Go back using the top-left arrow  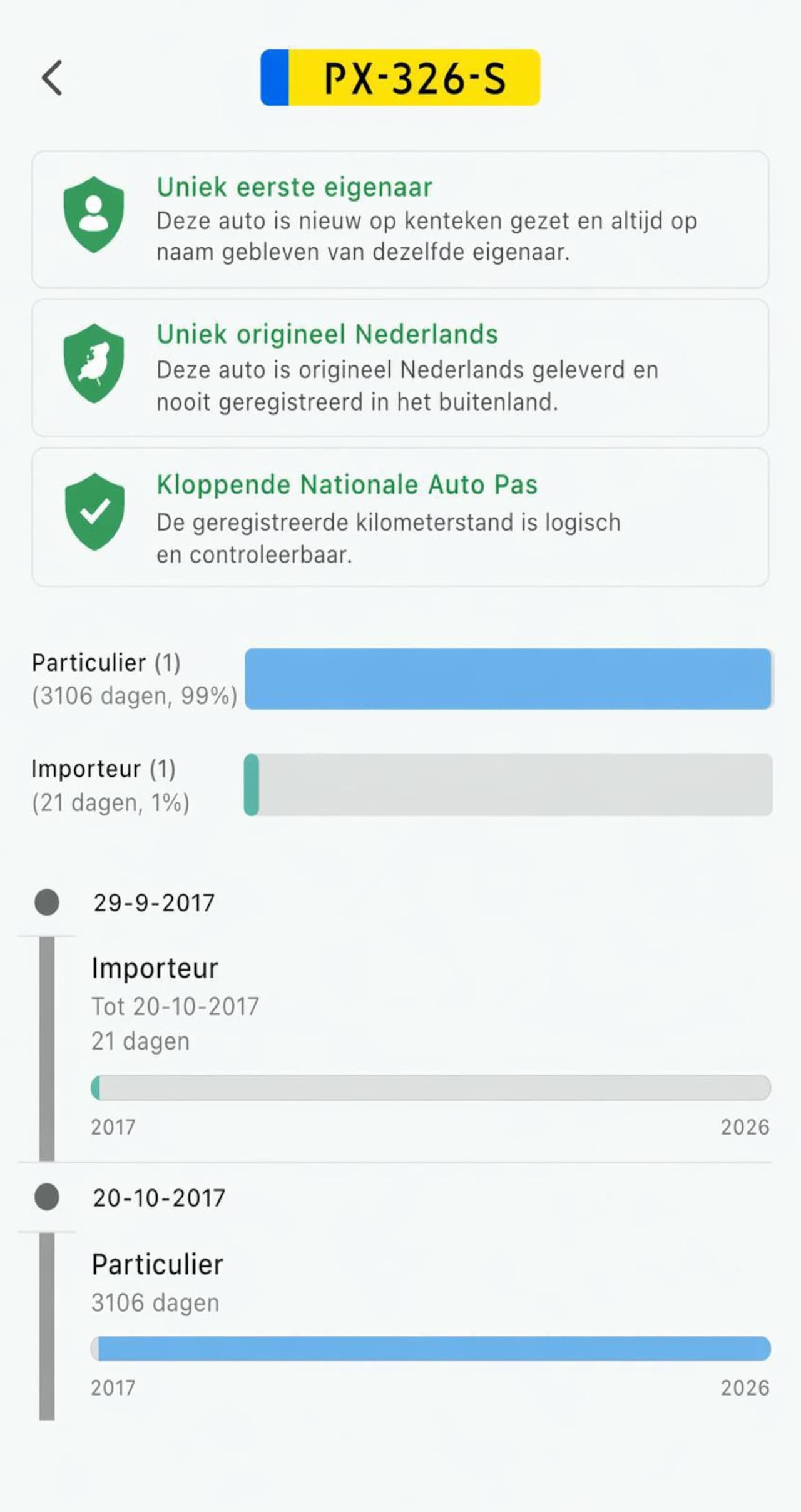click(52, 78)
